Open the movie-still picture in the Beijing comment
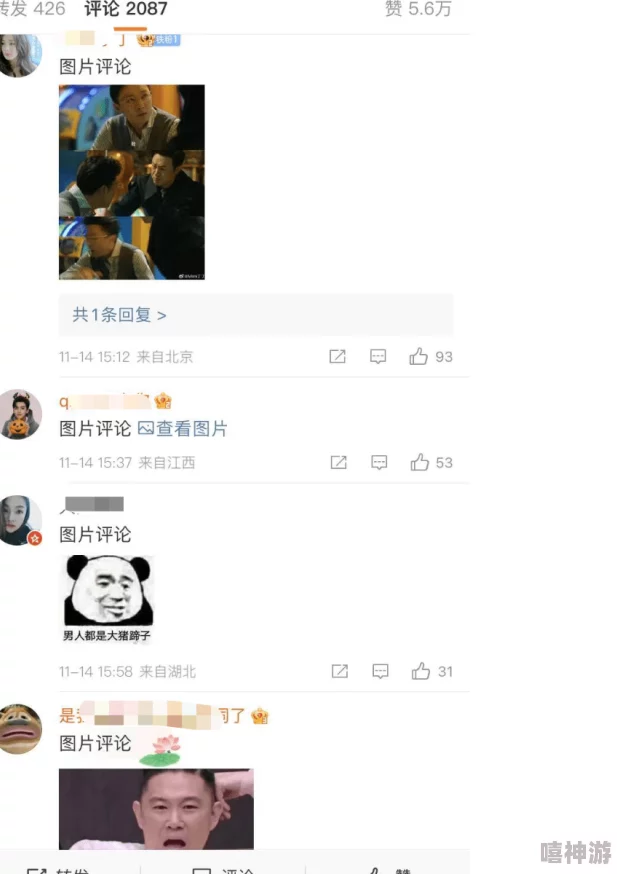Screen dimensions: 617x874 click(131, 182)
